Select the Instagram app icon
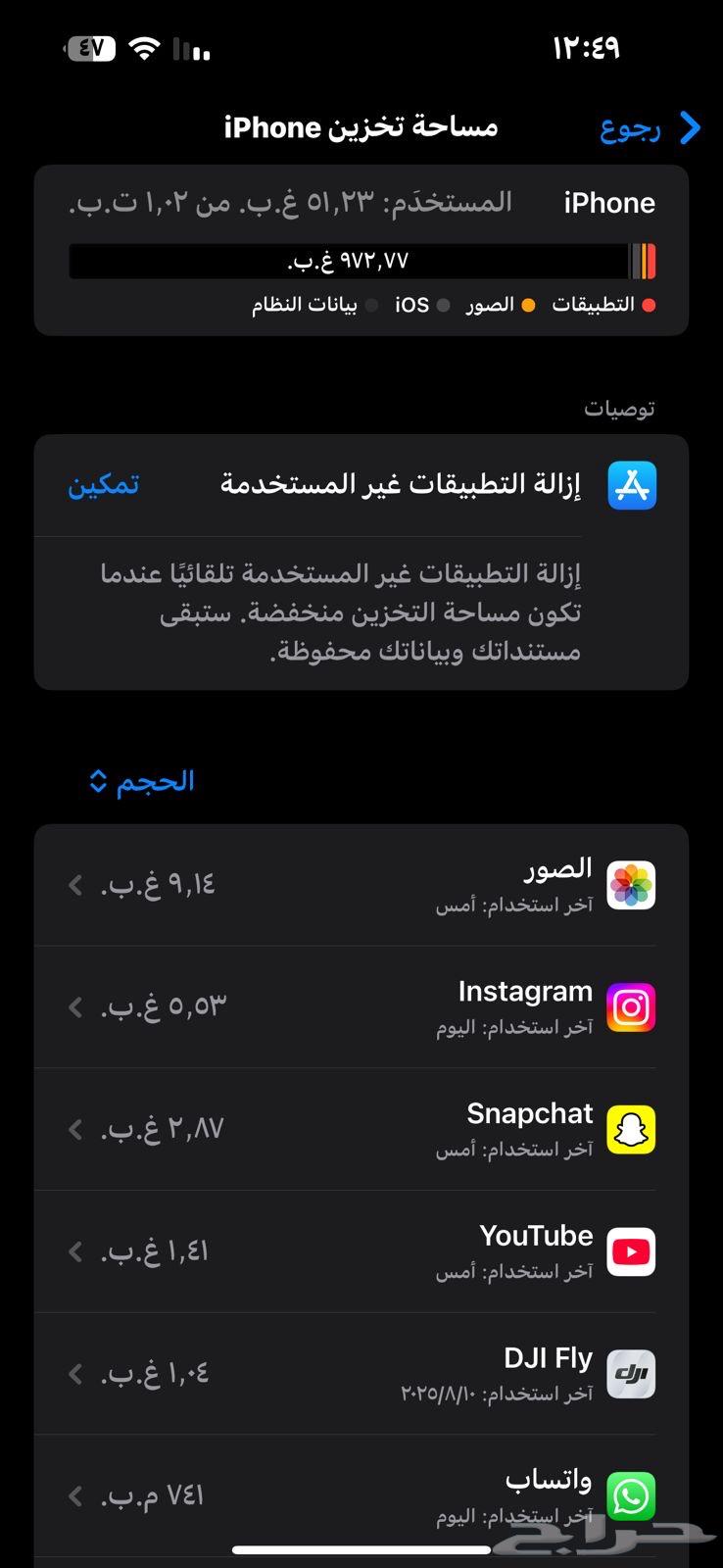 click(x=631, y=1006)
